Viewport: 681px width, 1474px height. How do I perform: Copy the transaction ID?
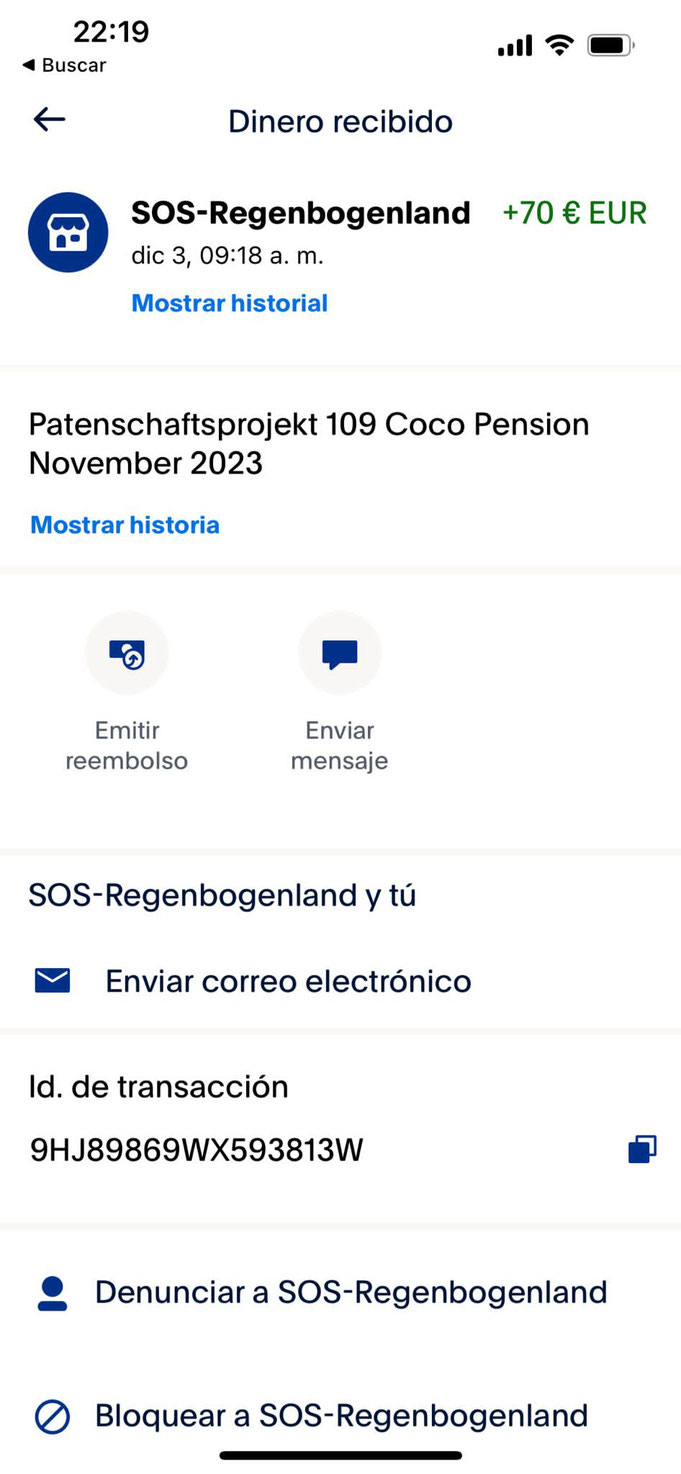642,1150
